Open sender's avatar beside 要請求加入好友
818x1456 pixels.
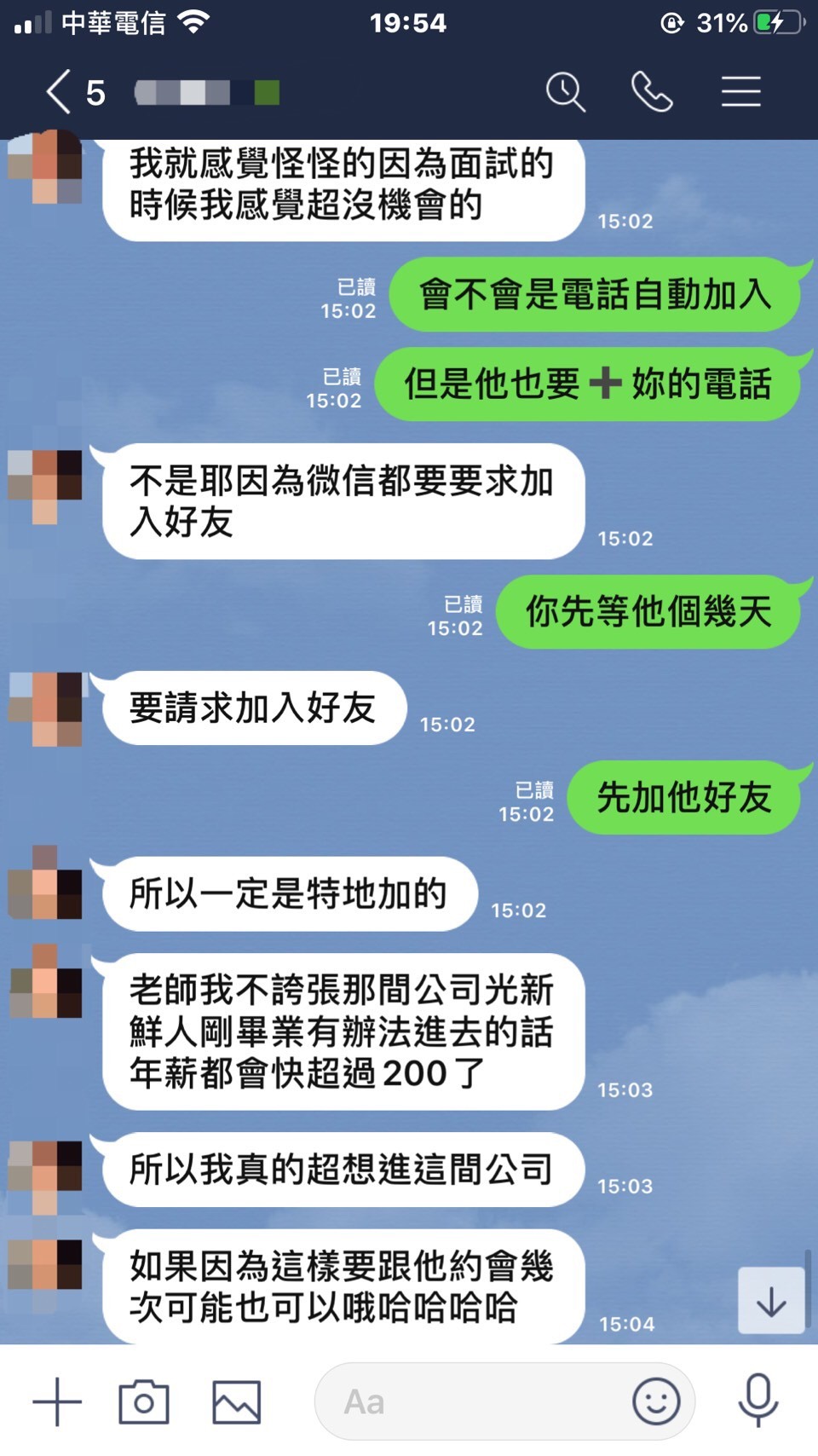45,708
